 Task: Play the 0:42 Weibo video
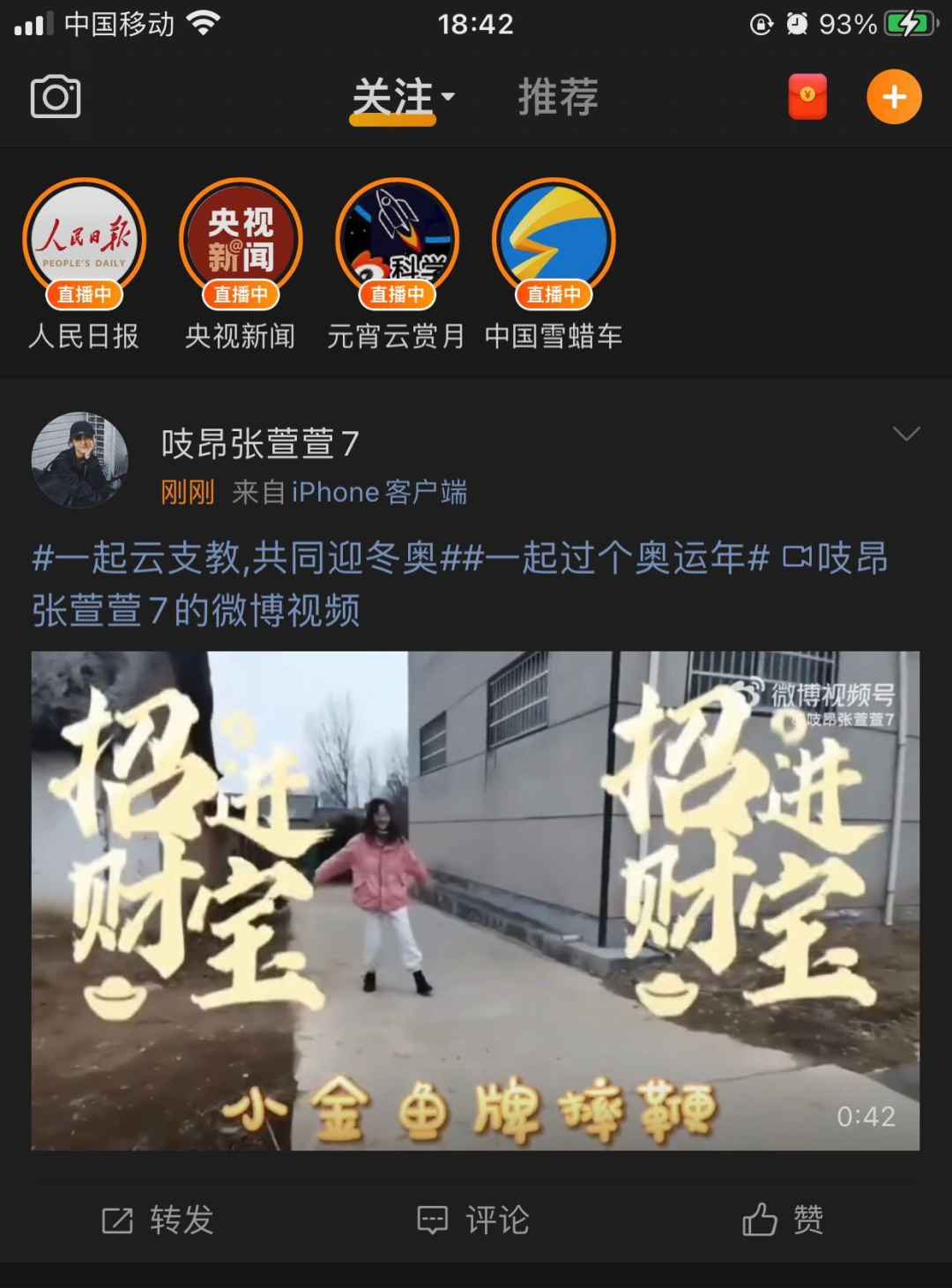(475, 899)
